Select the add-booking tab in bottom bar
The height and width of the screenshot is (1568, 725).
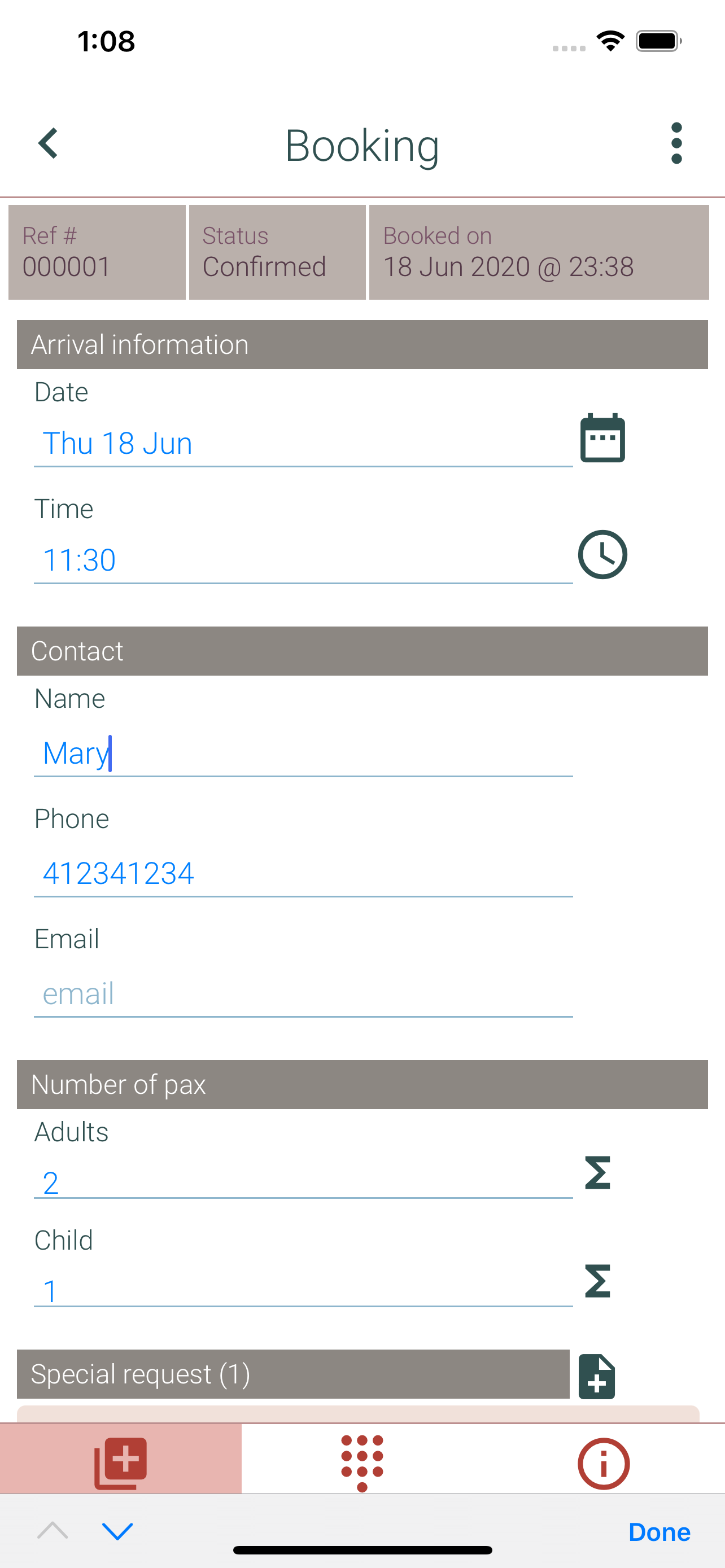pos(120,1462)
